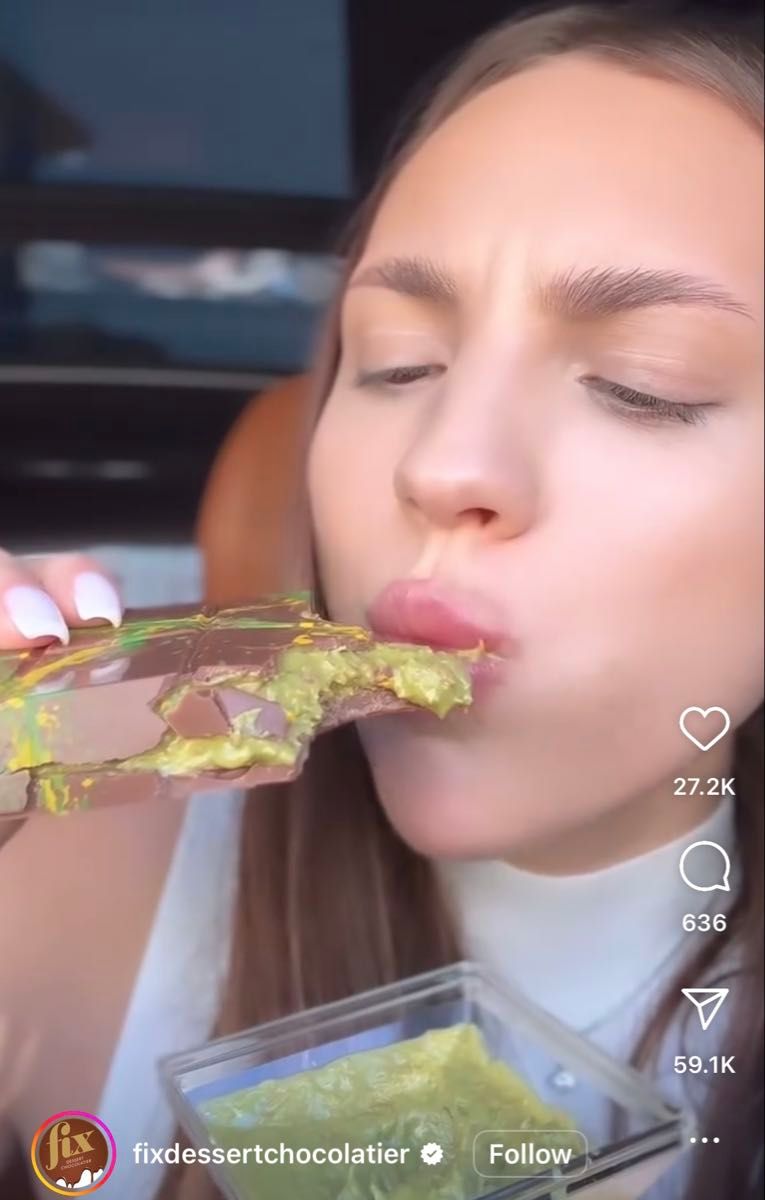The image size is (765, 1200).
Task: Open fixdessertchocolatier username link
Action: [x=271, y=1155]
